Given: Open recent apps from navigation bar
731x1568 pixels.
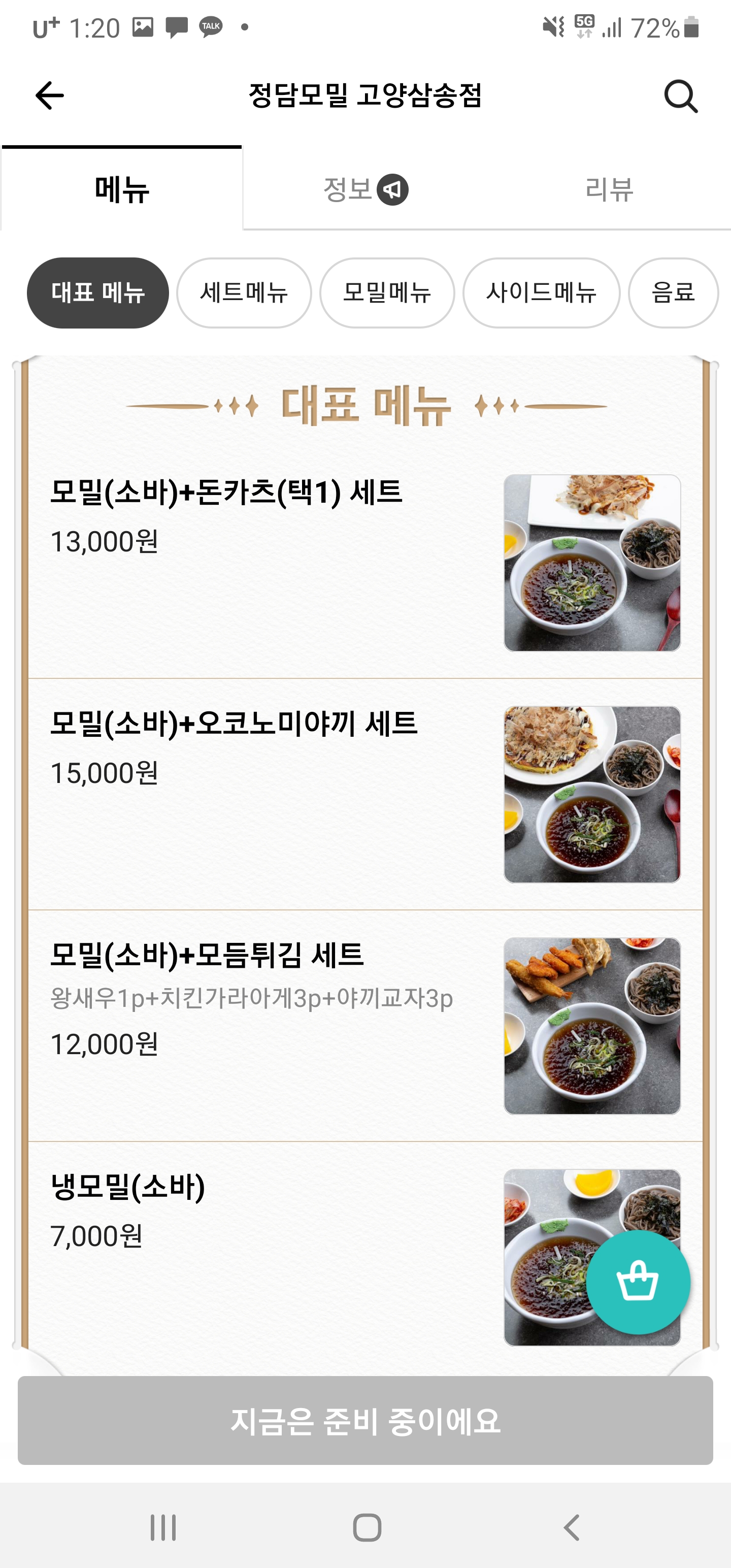Looking at the screenshot, I should tap(163, 1527).
